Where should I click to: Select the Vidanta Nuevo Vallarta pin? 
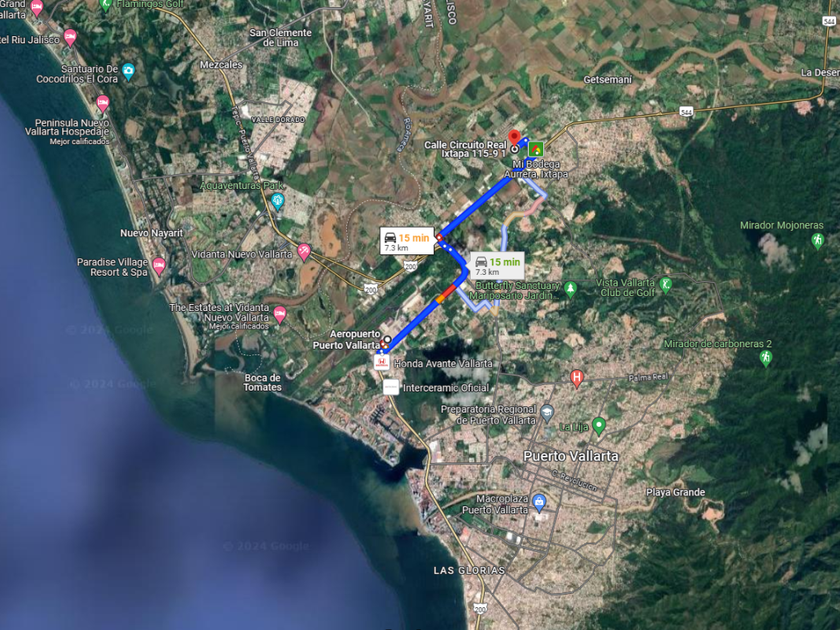tap(304, 251)
